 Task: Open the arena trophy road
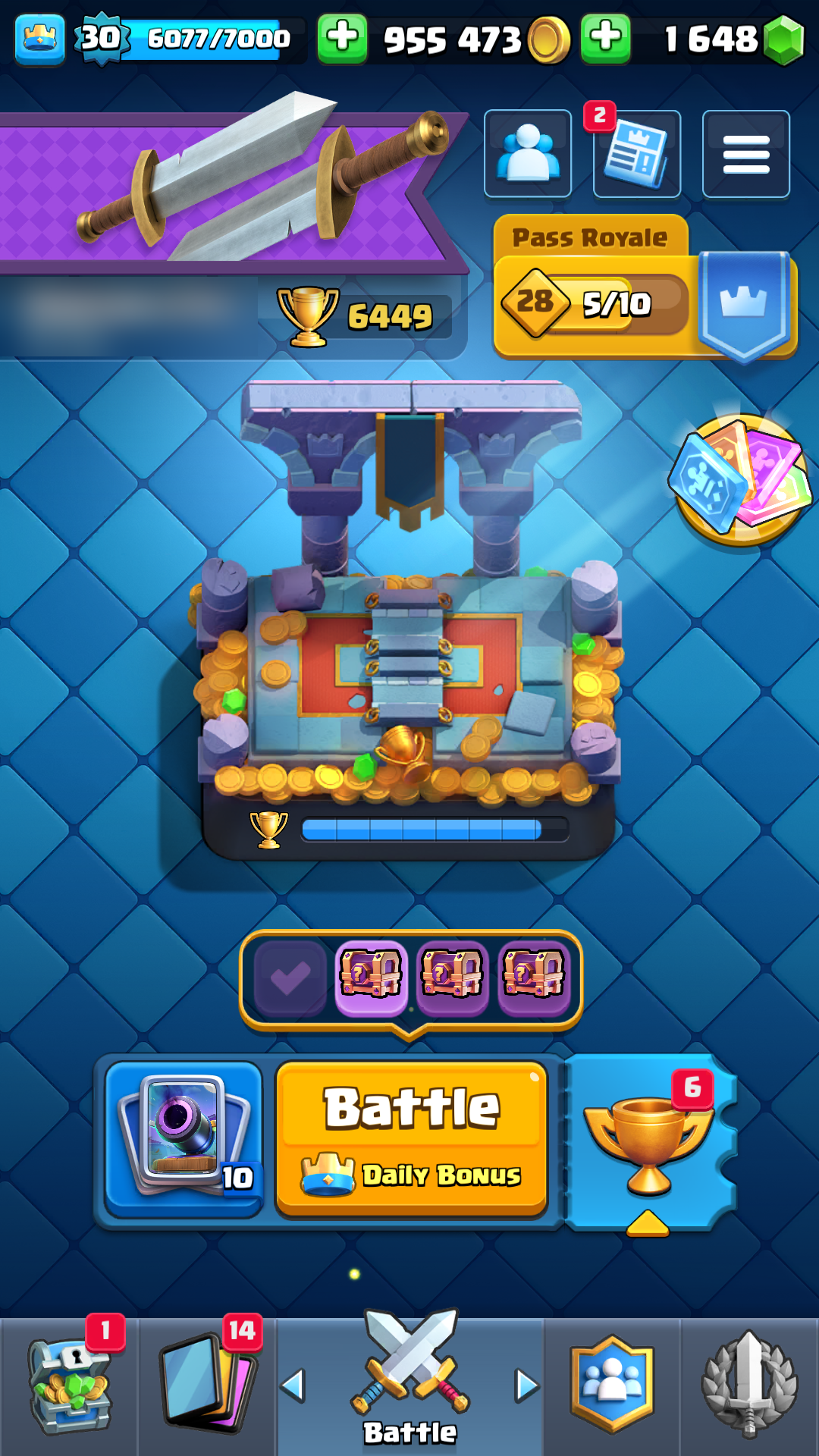click(x=409, y=618)
